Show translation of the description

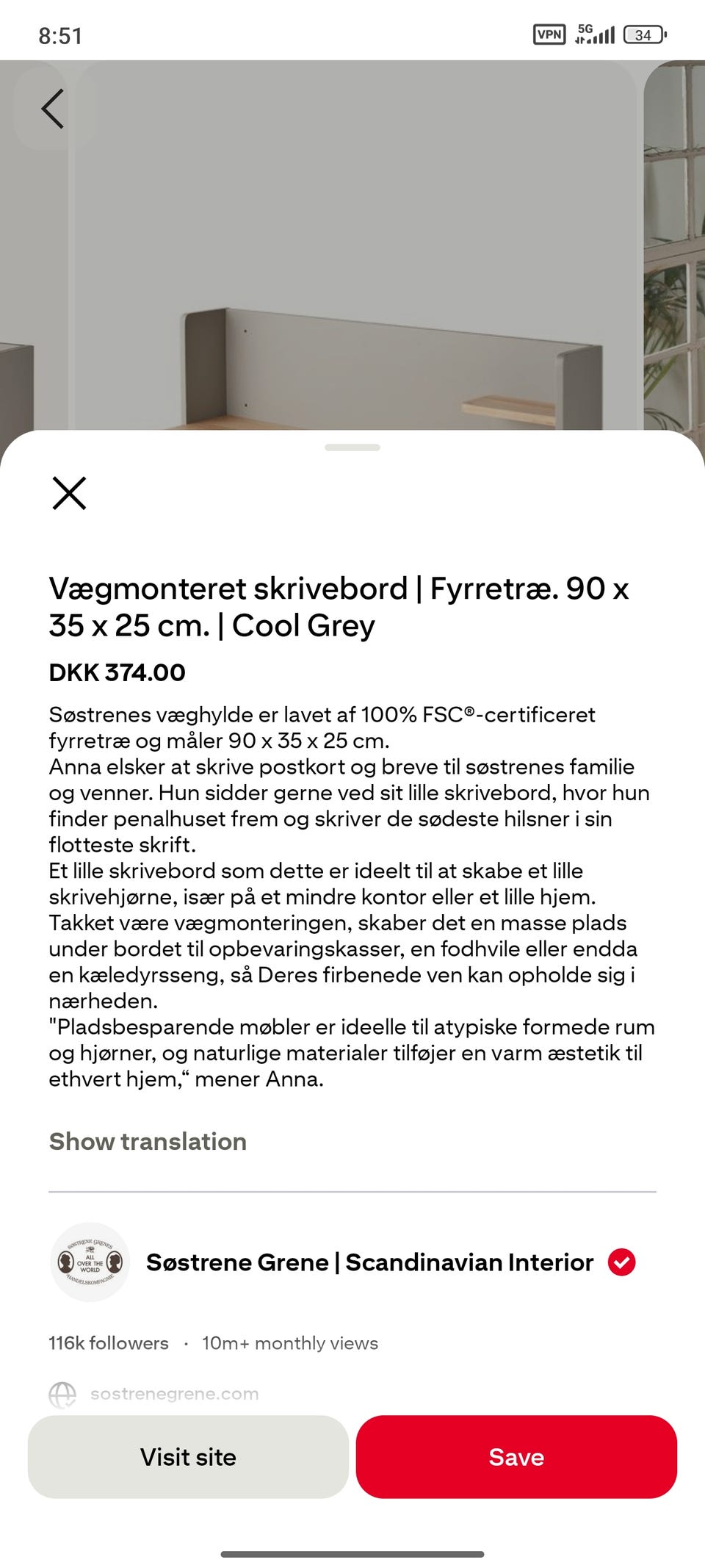148,1141
